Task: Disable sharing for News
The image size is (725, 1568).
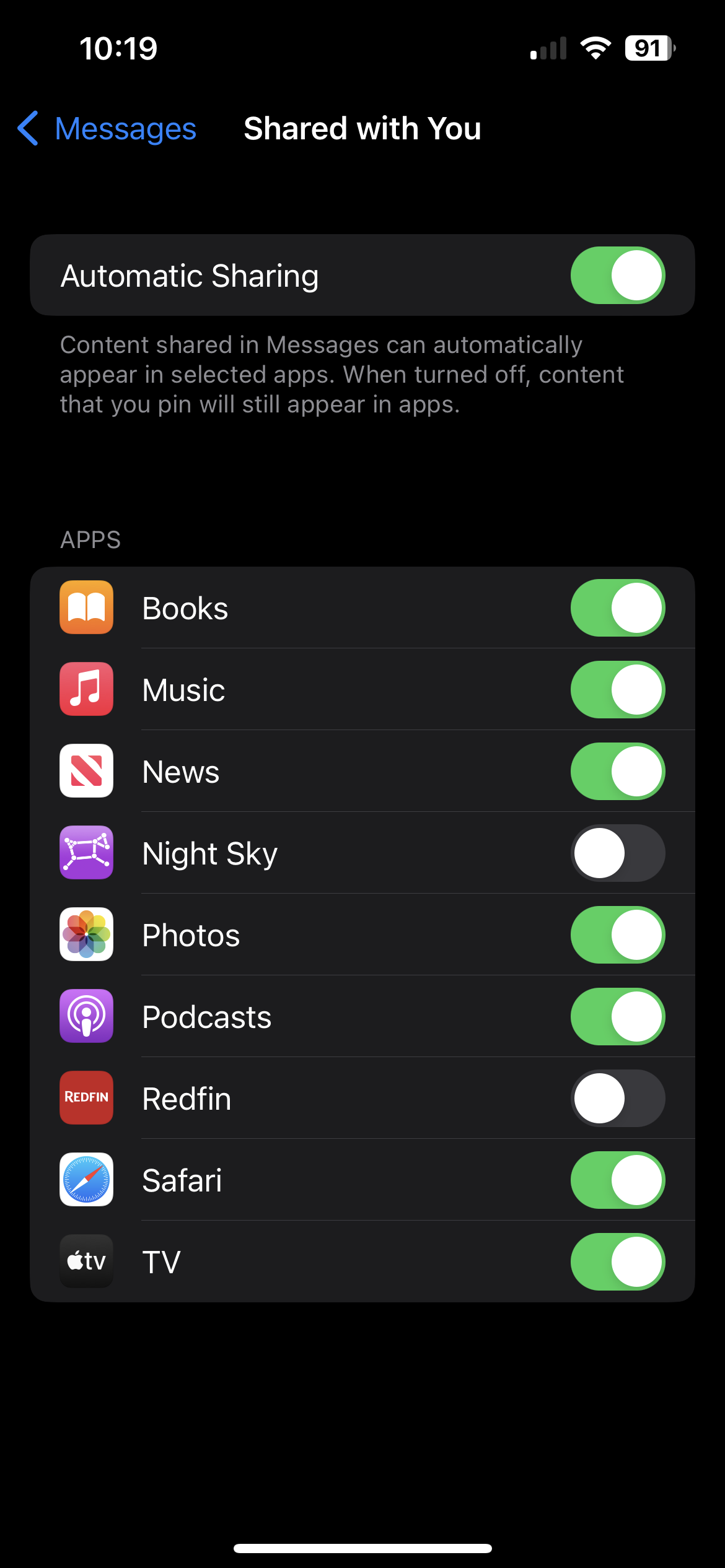Action: 617,772
